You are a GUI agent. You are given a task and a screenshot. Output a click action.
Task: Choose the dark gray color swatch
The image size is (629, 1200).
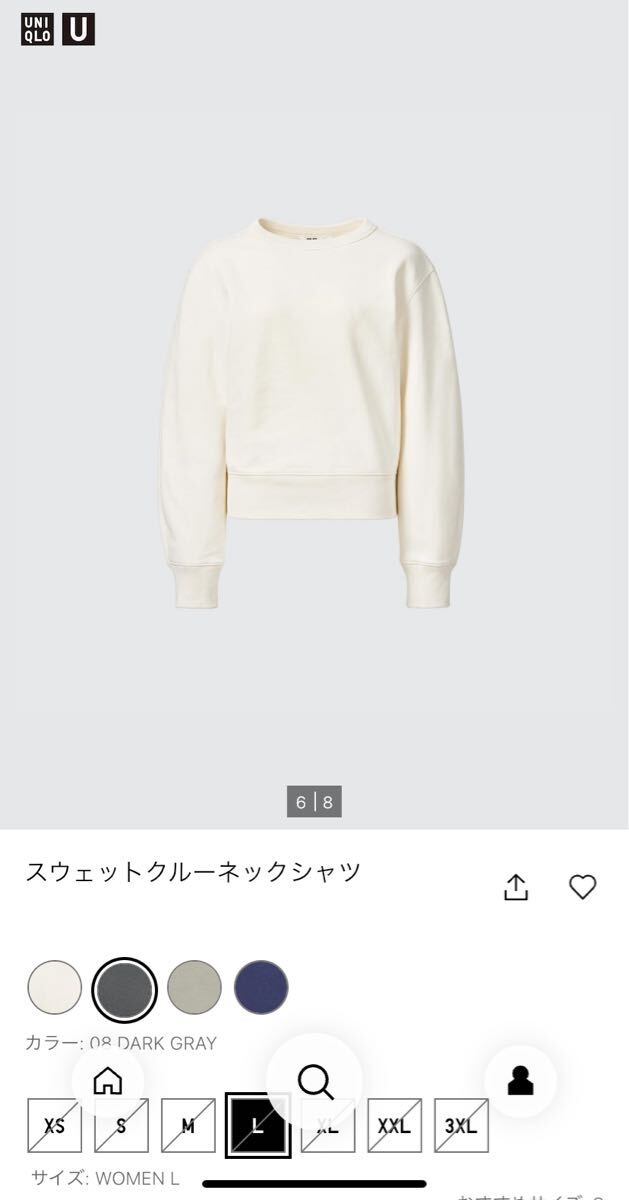(124, 989)
